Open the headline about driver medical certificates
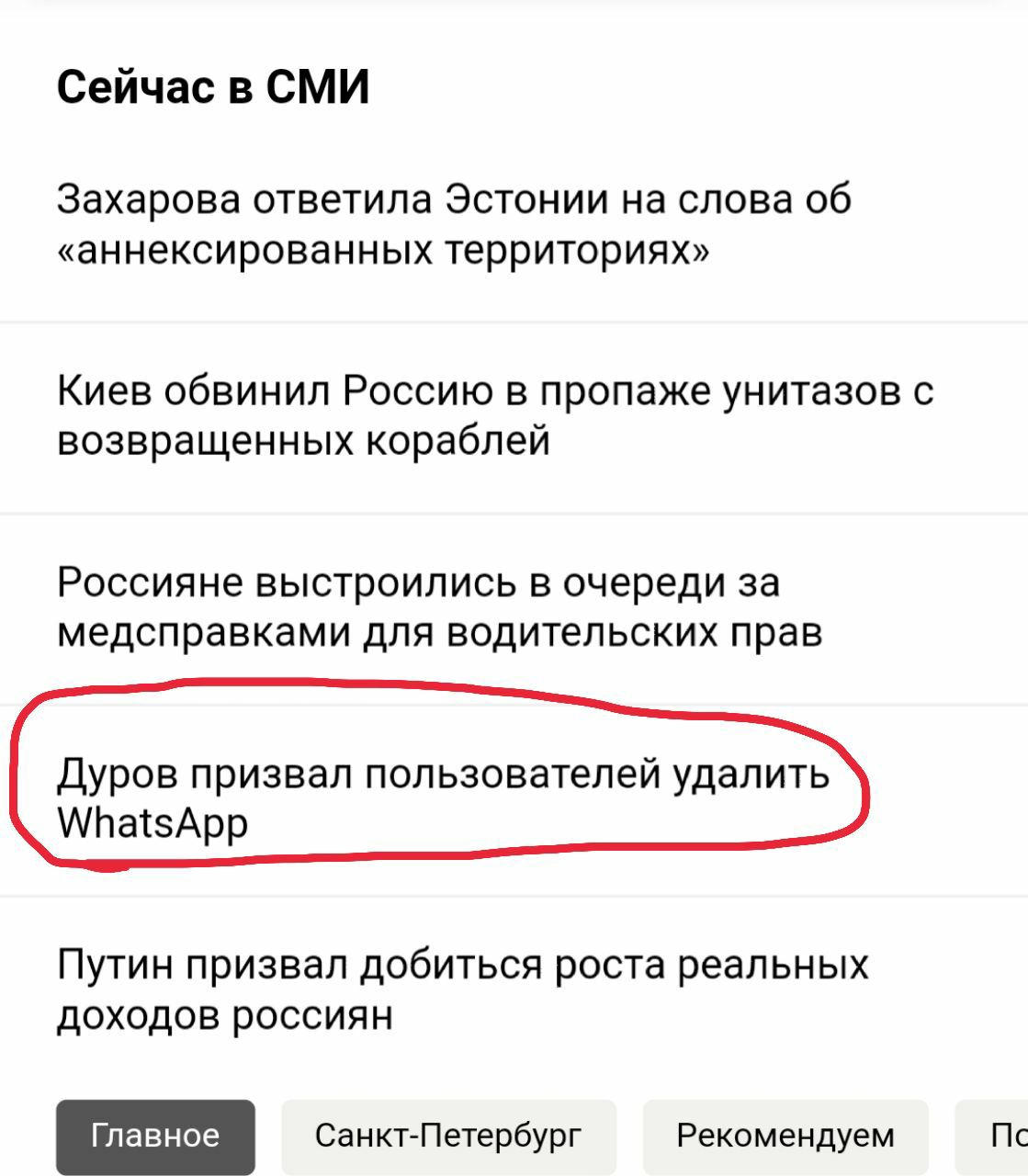This screenshot has height=1176, width=1028. (439, 607)
